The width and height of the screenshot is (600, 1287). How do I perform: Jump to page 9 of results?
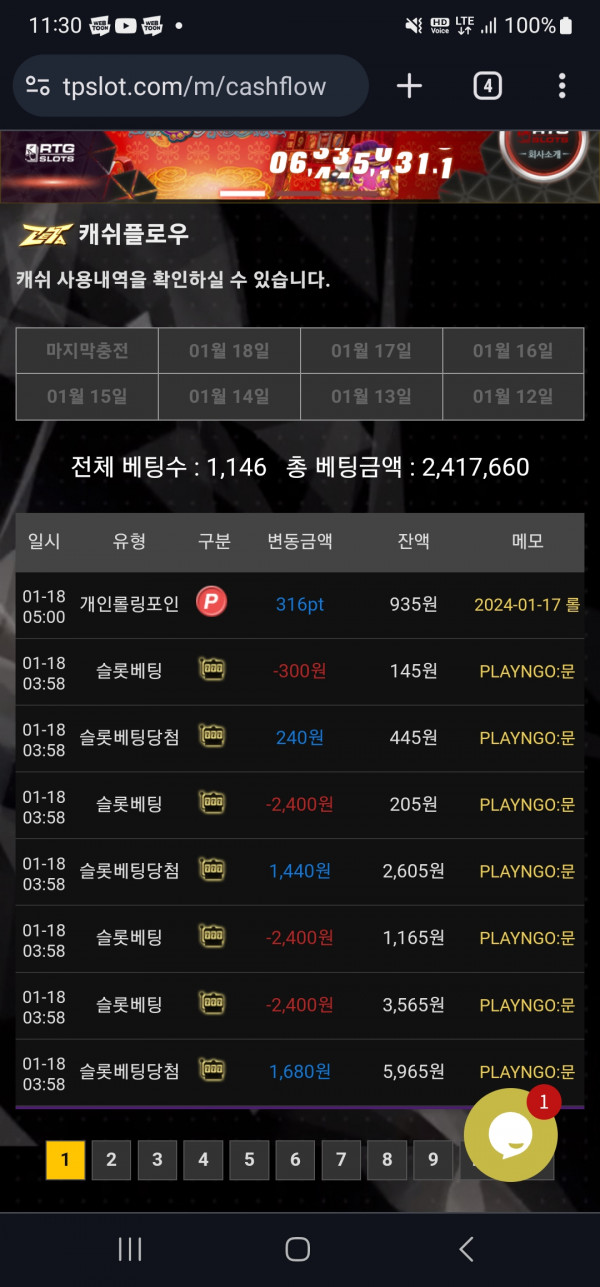tap(433, 1160)
